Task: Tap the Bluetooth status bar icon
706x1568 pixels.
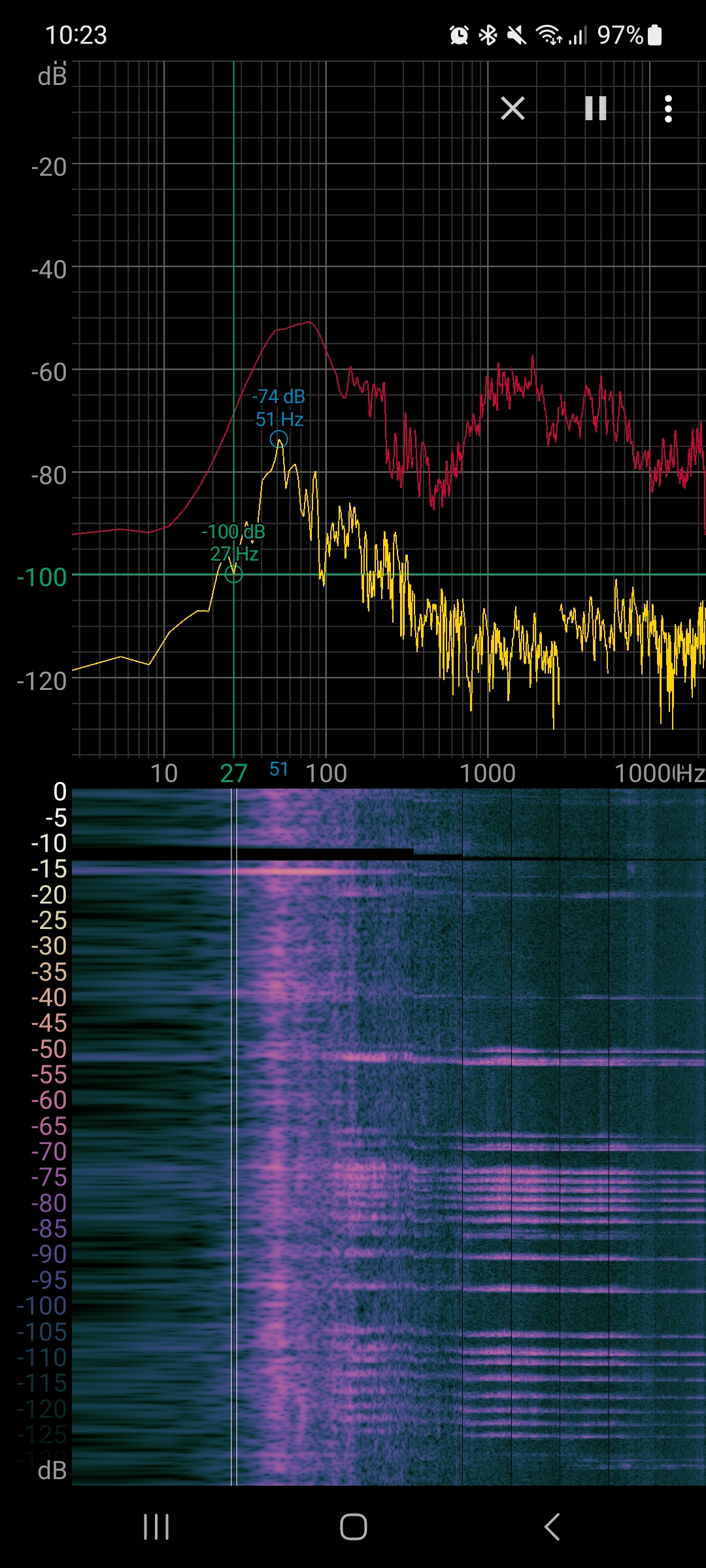Action: pos(487,36)
